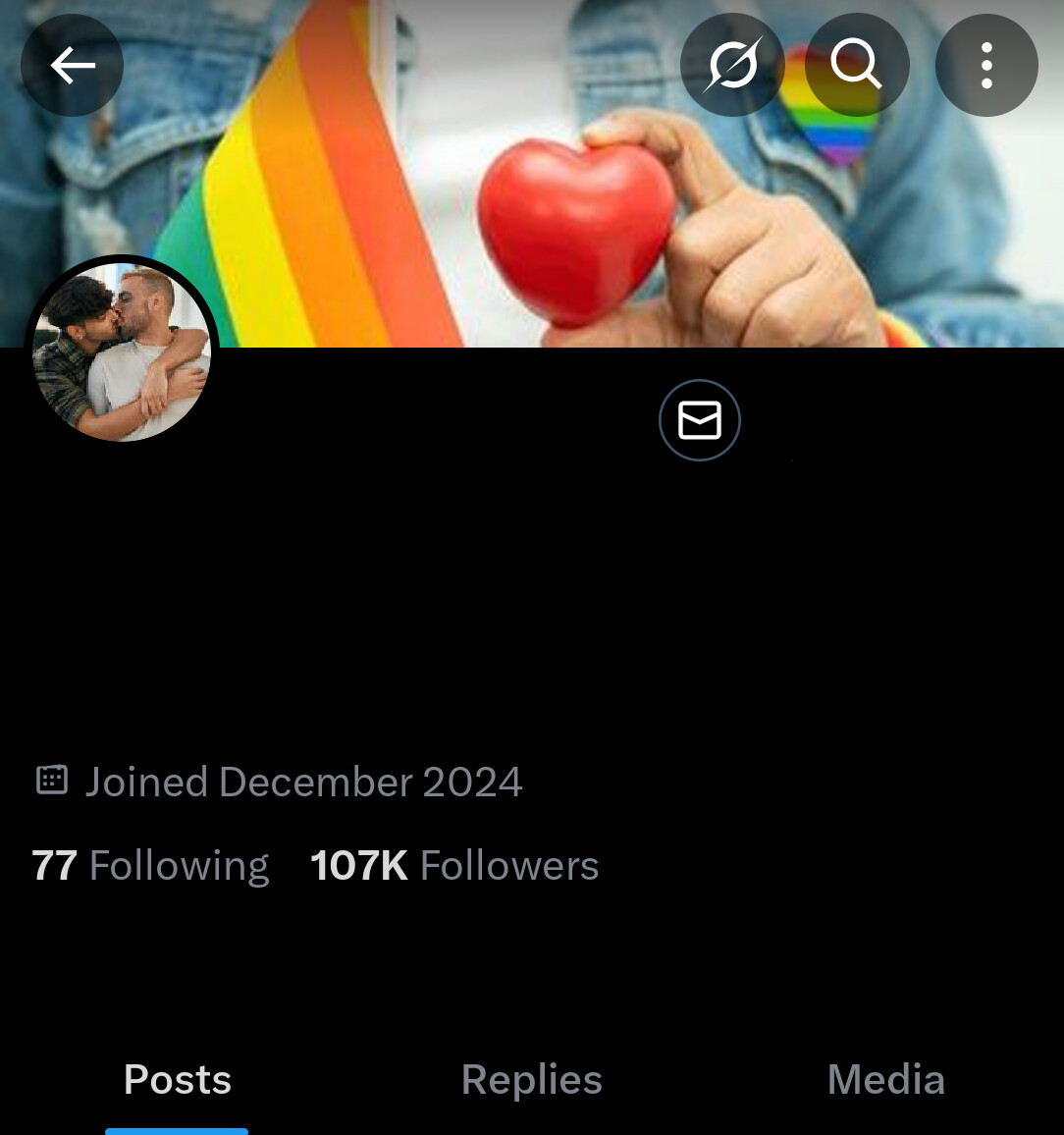Viewport: 1064px width, 1135px height.
Task: View the 107K Followers list
Action: 453,866
